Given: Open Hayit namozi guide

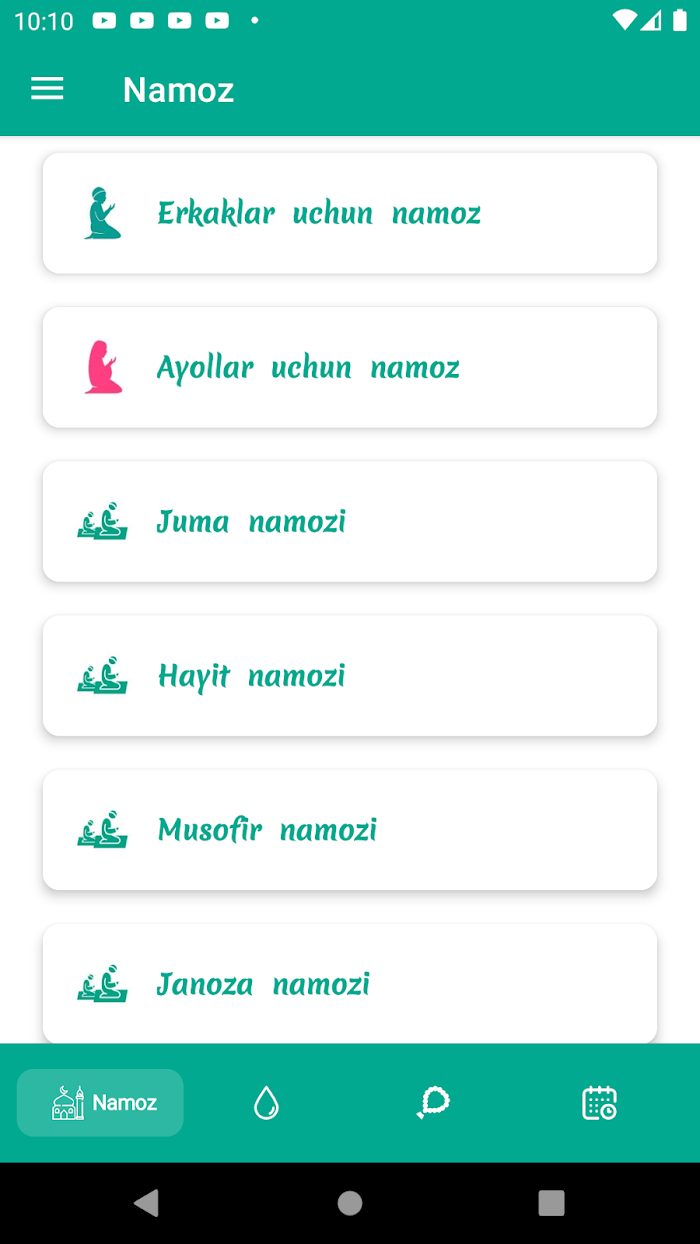Looking at the screenshot, I should coord(350,675).
